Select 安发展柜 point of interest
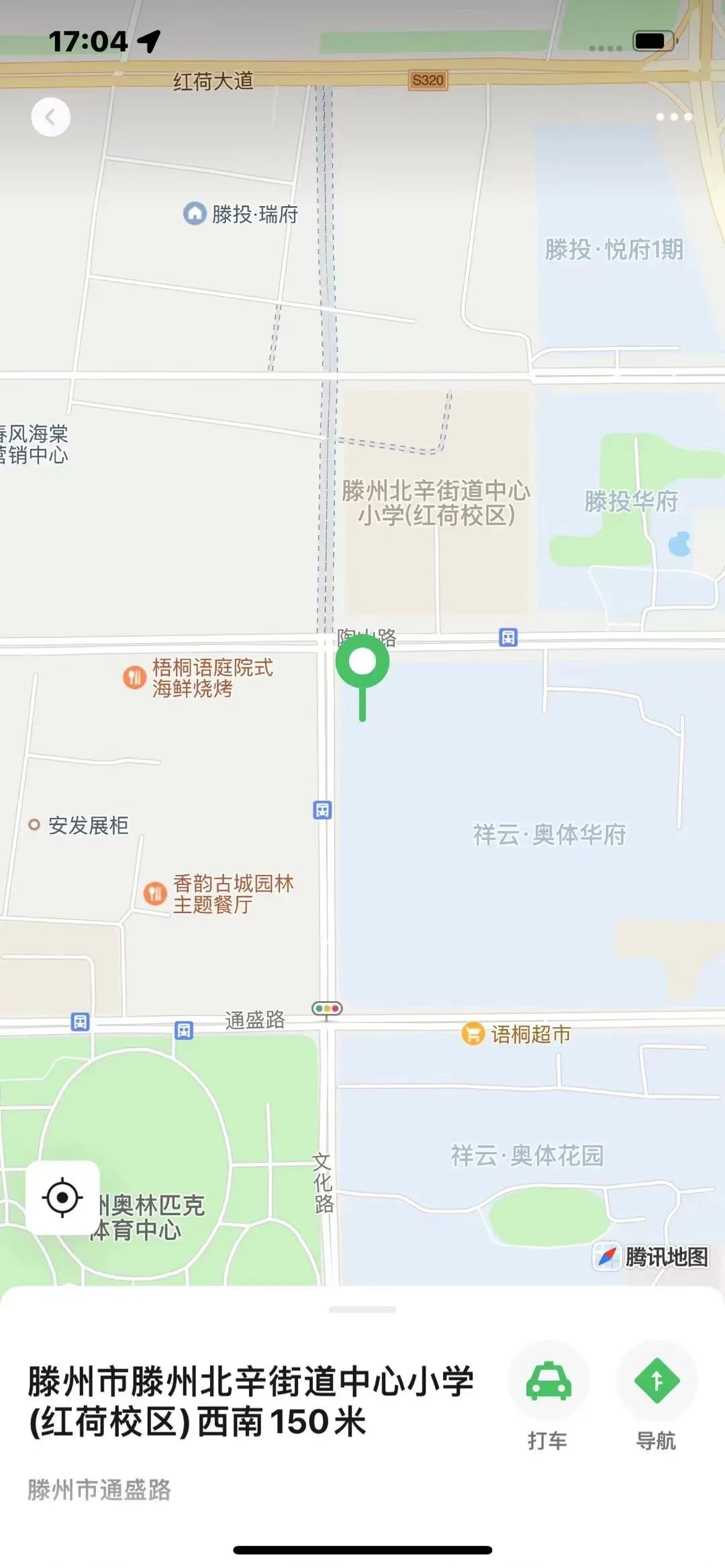Viewport: 725px width, 1568px height. click(34, 825)
